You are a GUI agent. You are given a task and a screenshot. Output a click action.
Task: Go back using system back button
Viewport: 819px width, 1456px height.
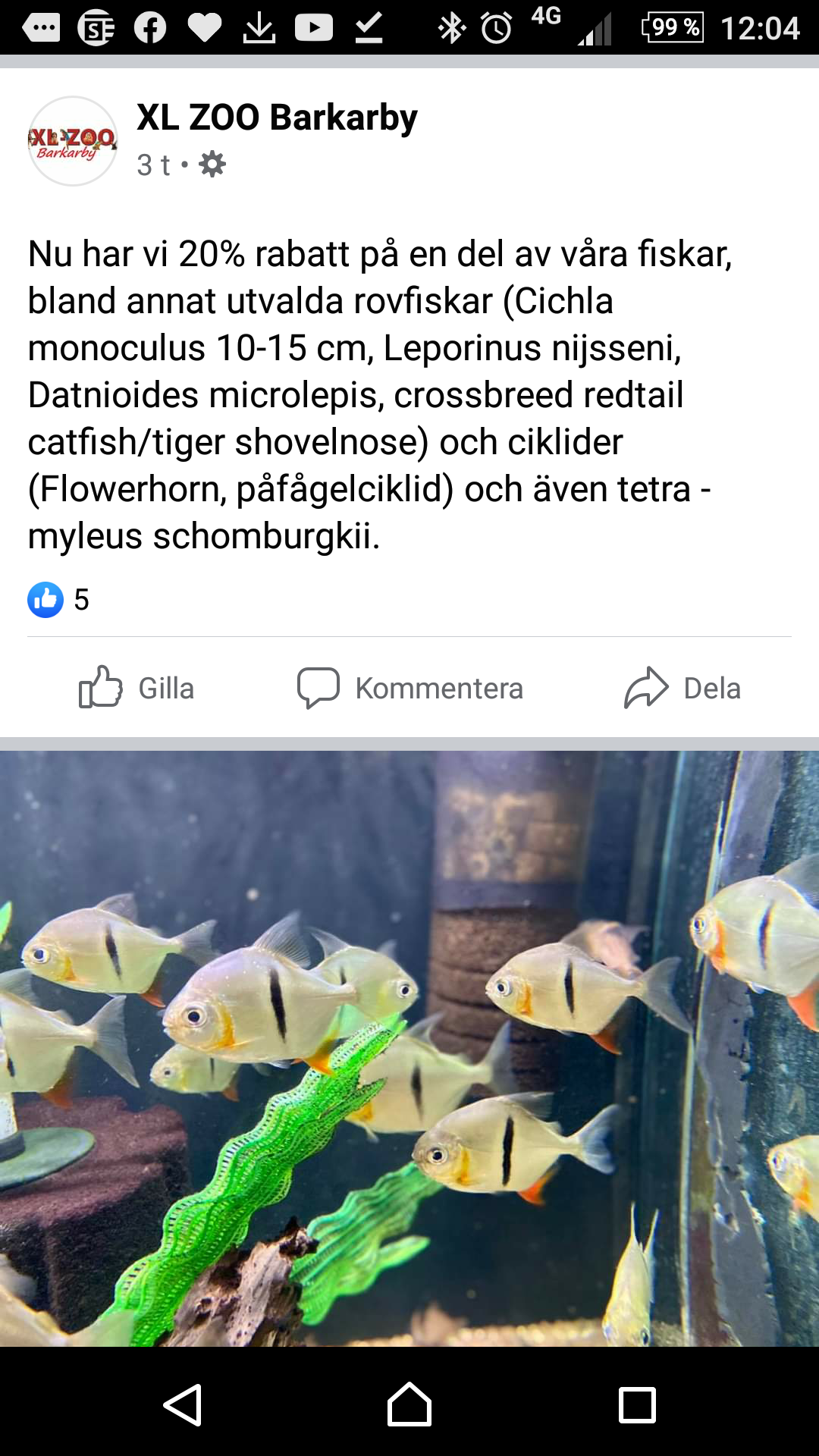pos(183,1405)
